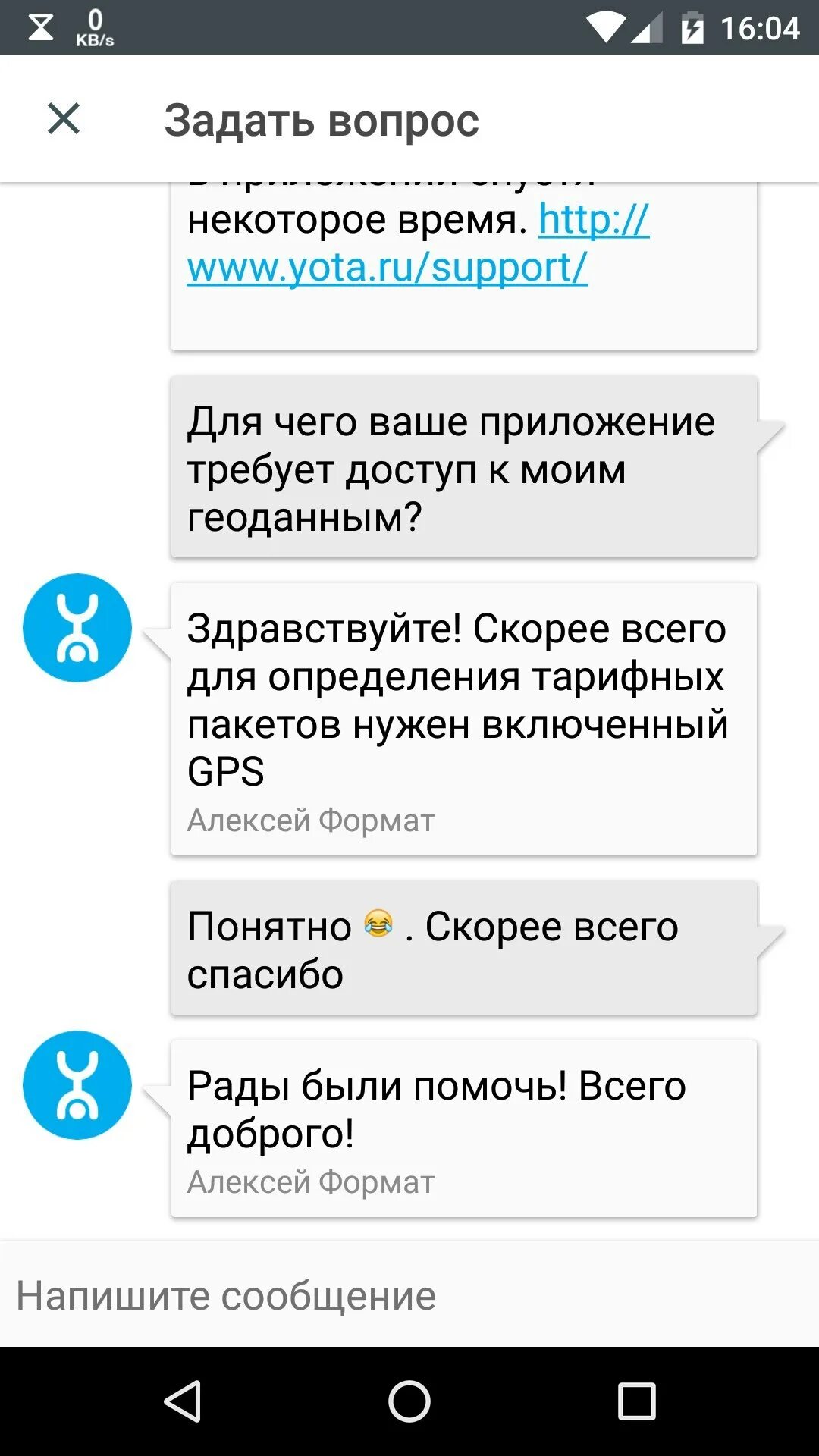Focus the Напишите сообщение input field
The height and width of the screenshot is (1456, 819).
(409, 1294)
